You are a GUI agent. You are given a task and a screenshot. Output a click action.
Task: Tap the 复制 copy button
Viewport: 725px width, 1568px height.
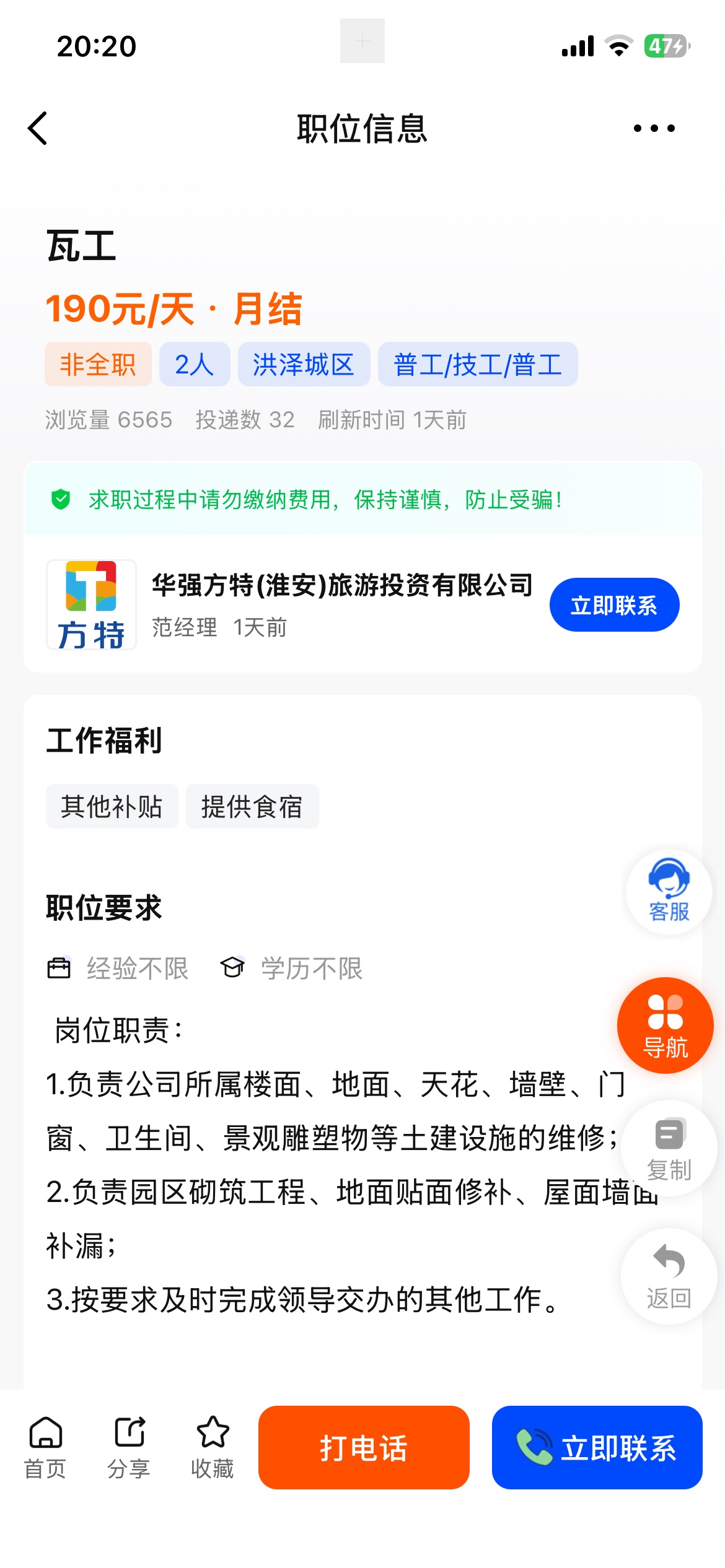pyautogui.click(x=669, y=1149)
